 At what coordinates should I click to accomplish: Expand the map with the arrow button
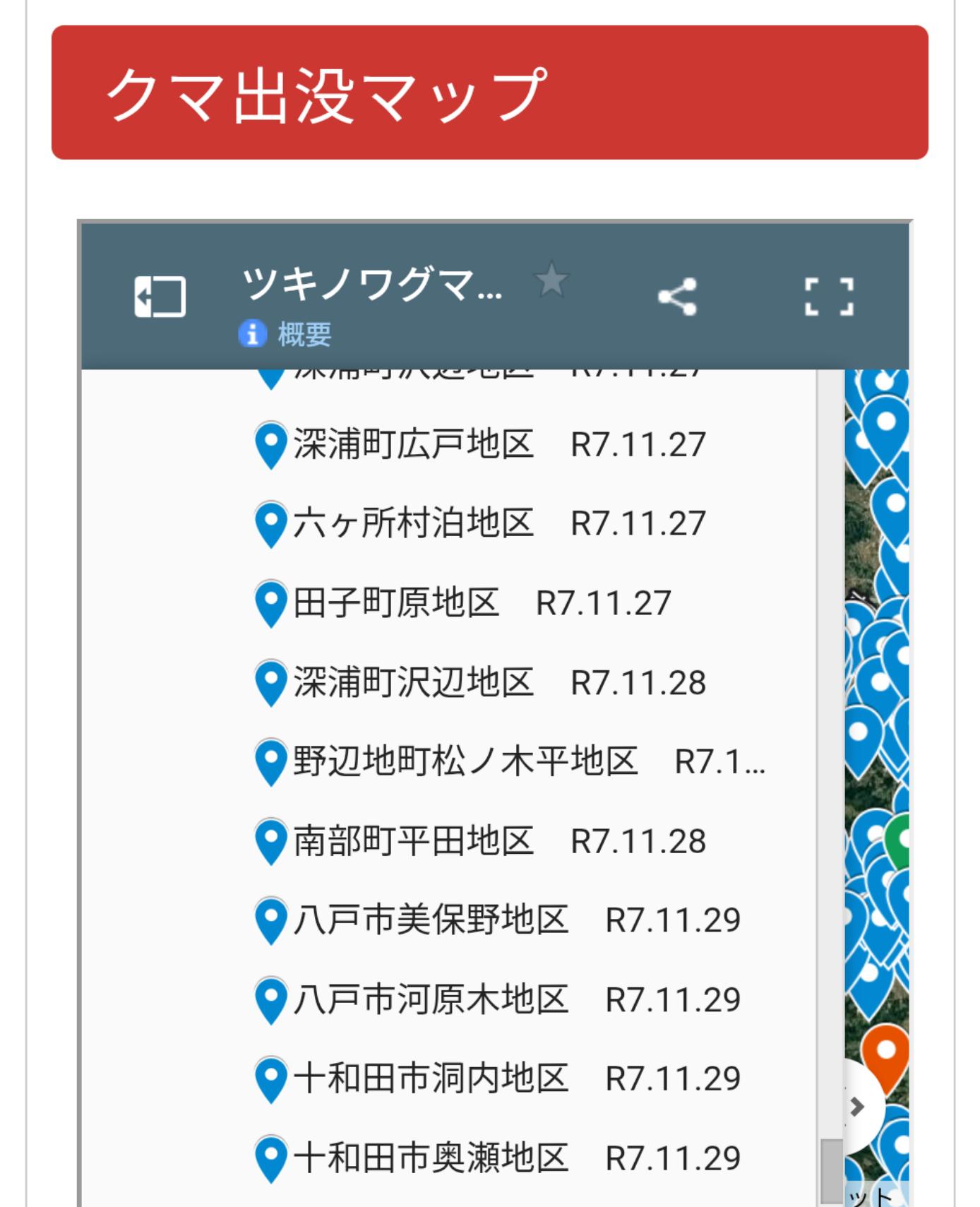click(858, 1107)
